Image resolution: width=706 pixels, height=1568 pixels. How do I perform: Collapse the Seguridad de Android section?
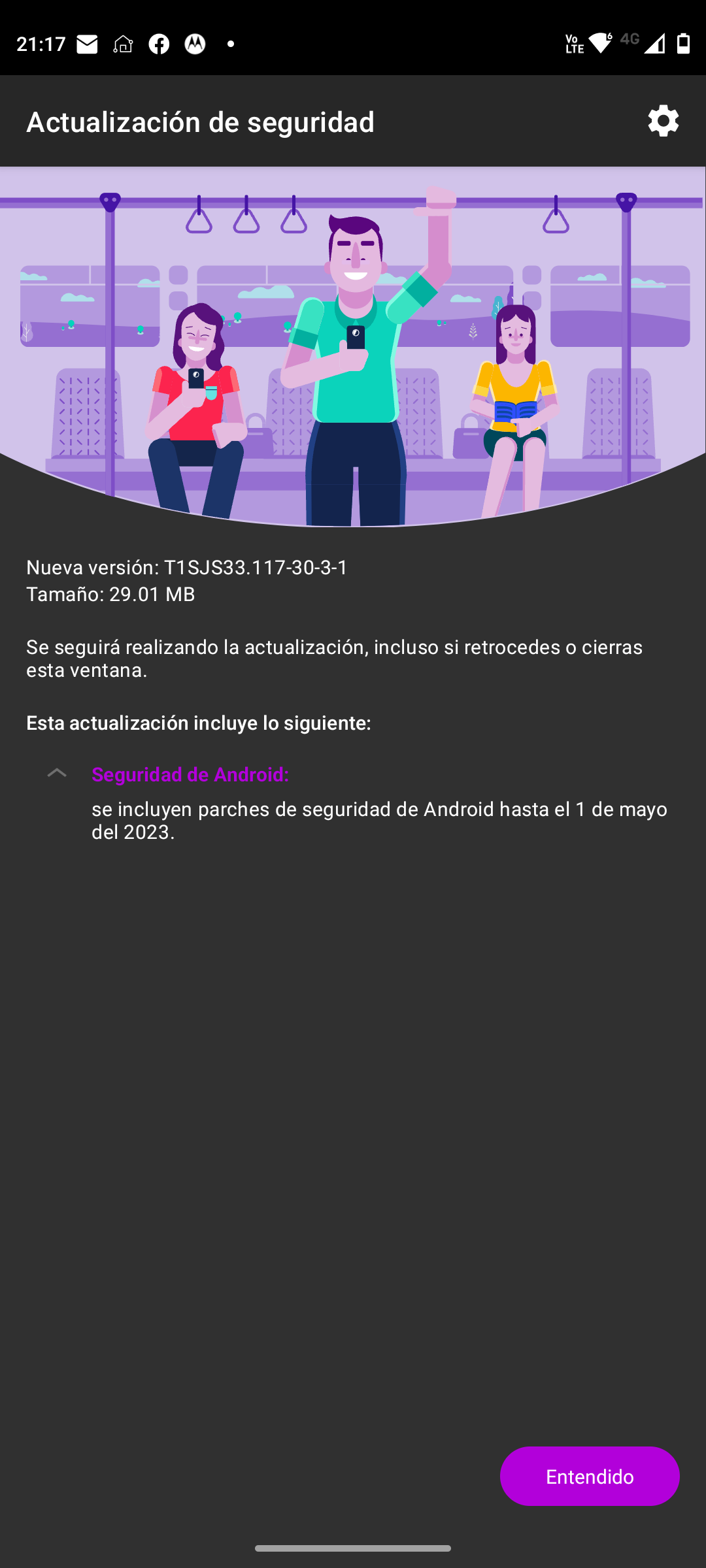[x=58, y=774]
